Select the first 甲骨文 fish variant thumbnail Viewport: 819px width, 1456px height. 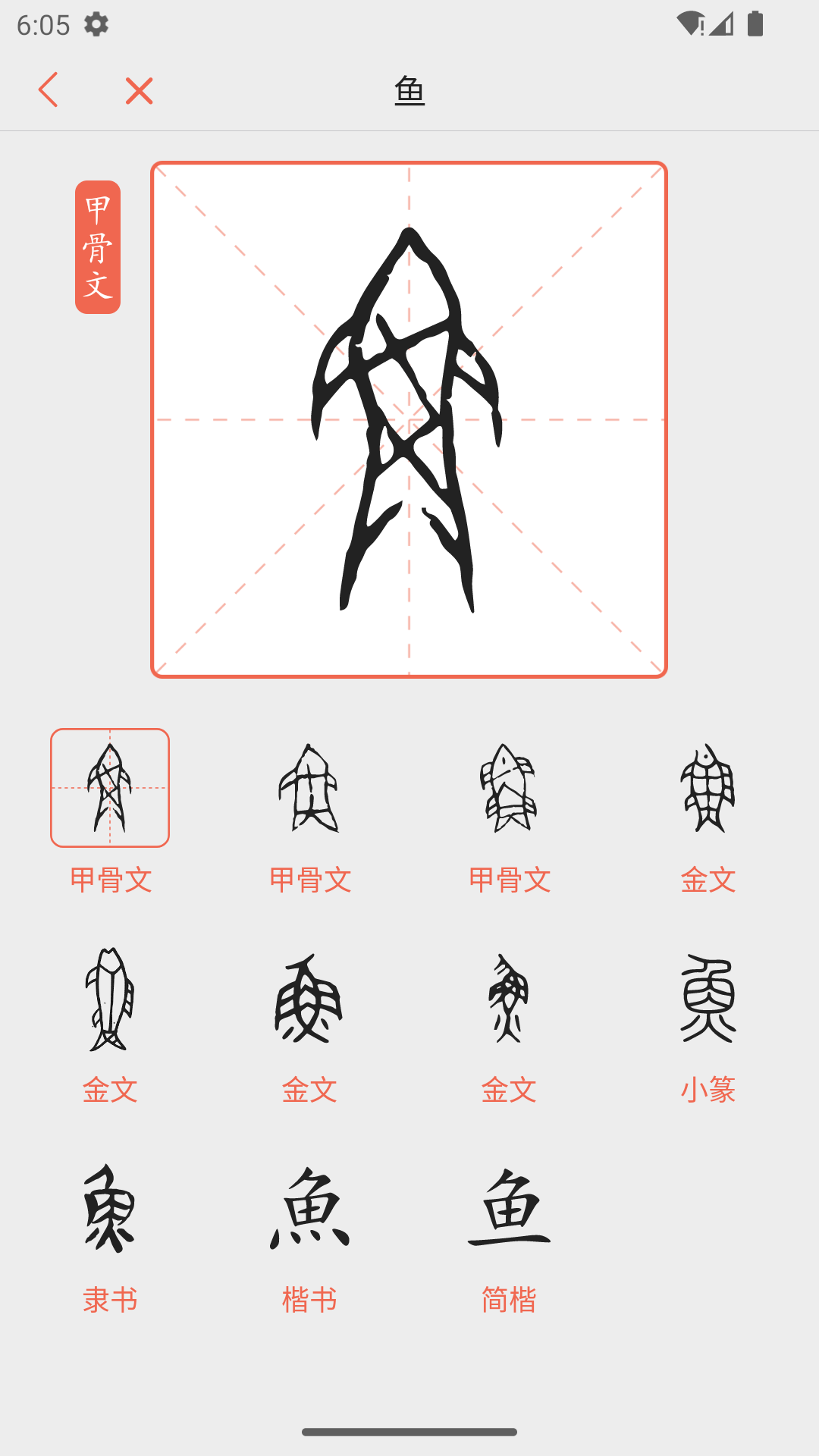[x=110, y=789]
